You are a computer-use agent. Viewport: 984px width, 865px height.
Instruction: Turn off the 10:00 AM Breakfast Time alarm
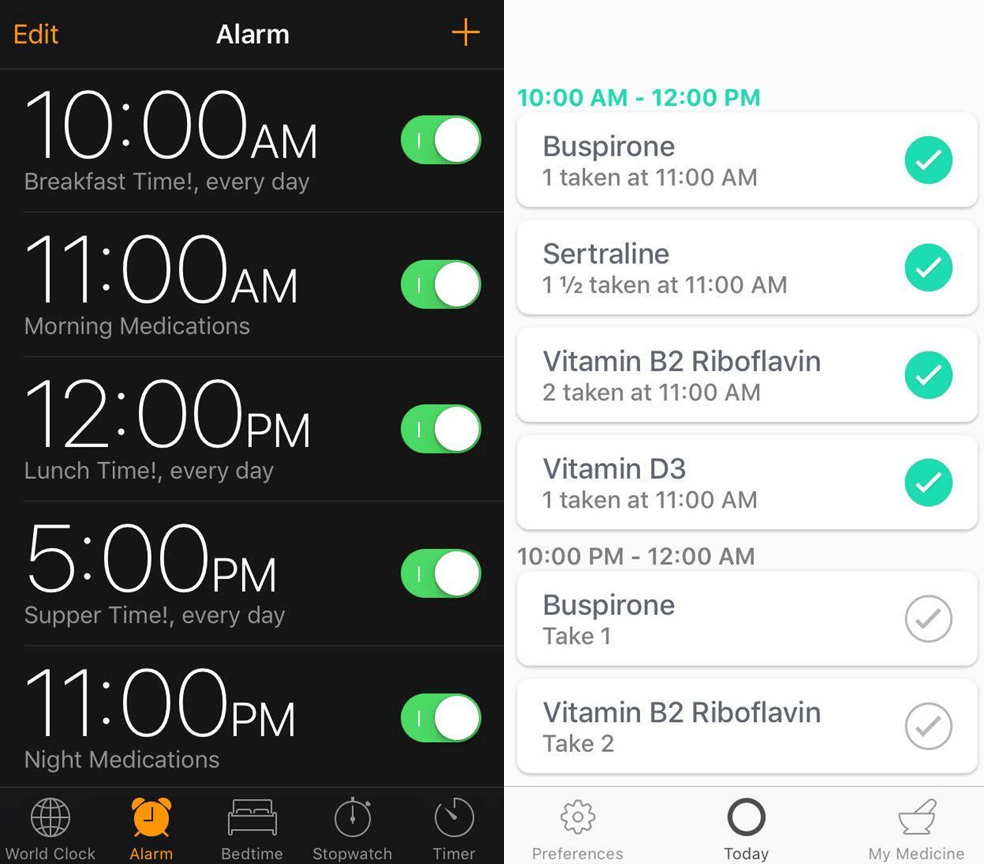(x=441, y=140)
